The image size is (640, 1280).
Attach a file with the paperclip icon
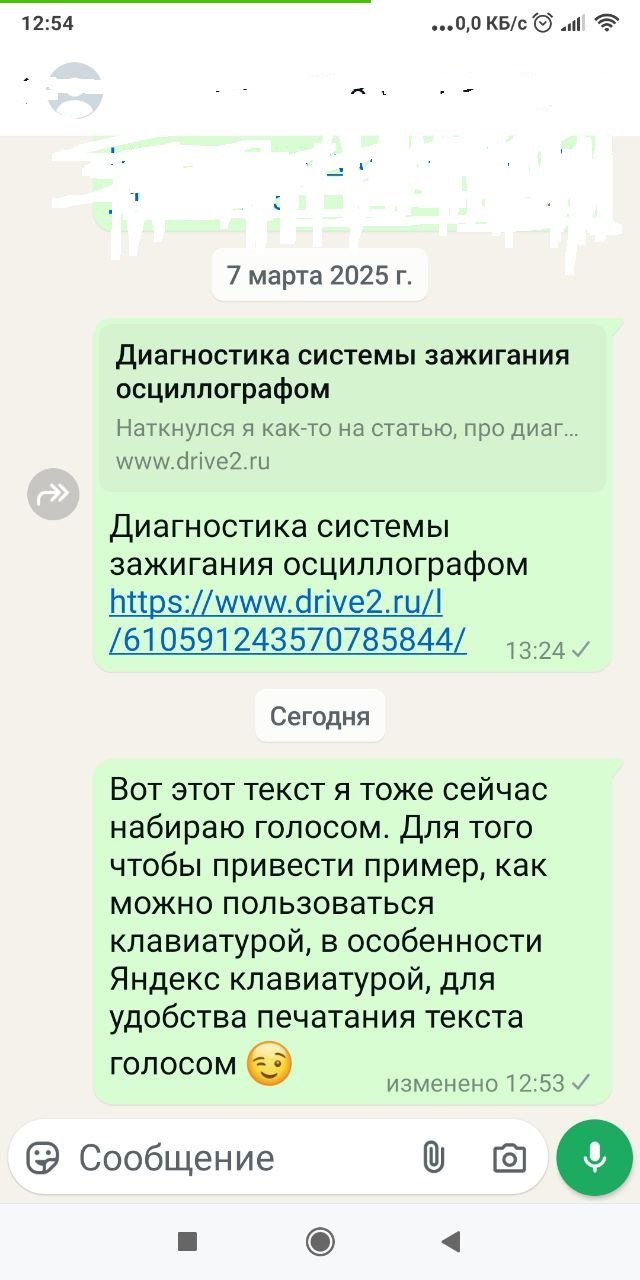[x=433, y=1158]
